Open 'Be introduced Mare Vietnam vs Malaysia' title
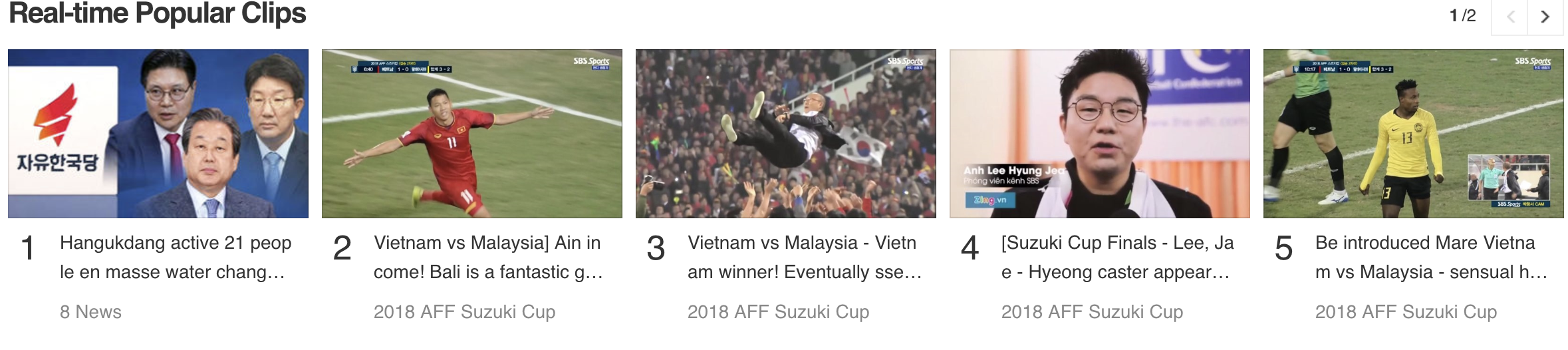The width and height of the screenshot is (1568, 350). [1430, 258]
